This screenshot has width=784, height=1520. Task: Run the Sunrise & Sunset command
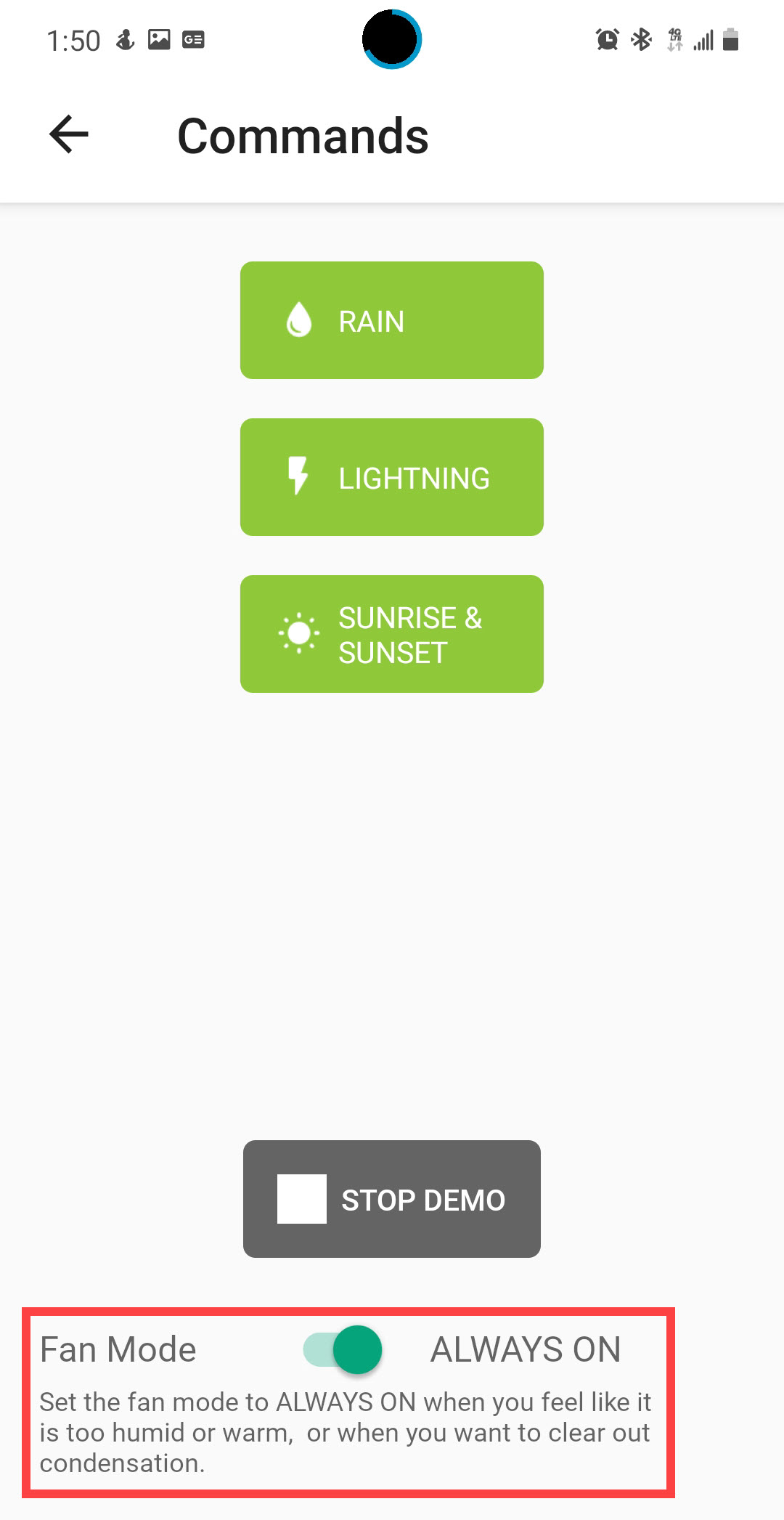tap(391, 634)
